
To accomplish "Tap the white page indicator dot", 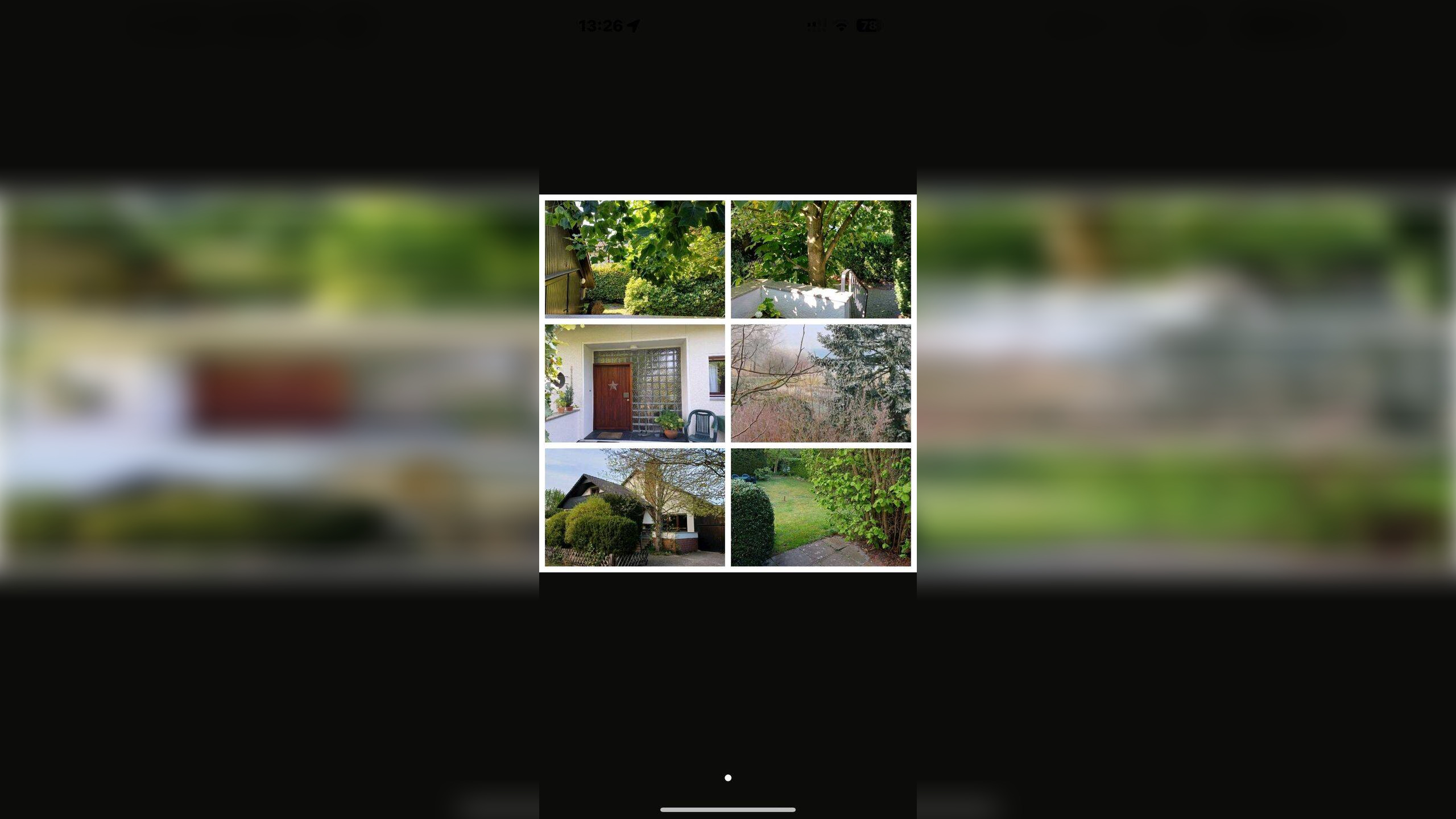I will [x=727, y=777].
